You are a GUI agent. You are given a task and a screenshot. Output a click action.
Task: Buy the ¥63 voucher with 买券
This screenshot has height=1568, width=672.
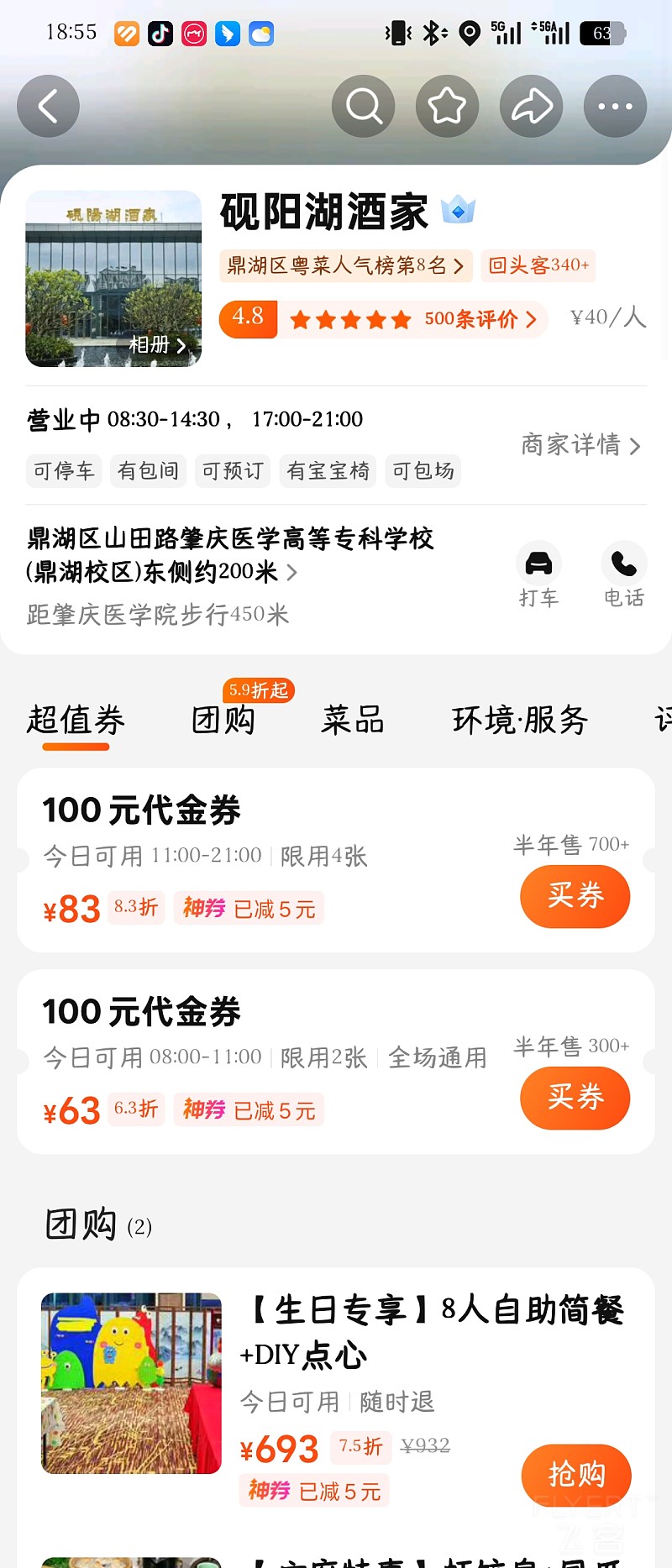pyautogui.click(x=575, y=1098)
